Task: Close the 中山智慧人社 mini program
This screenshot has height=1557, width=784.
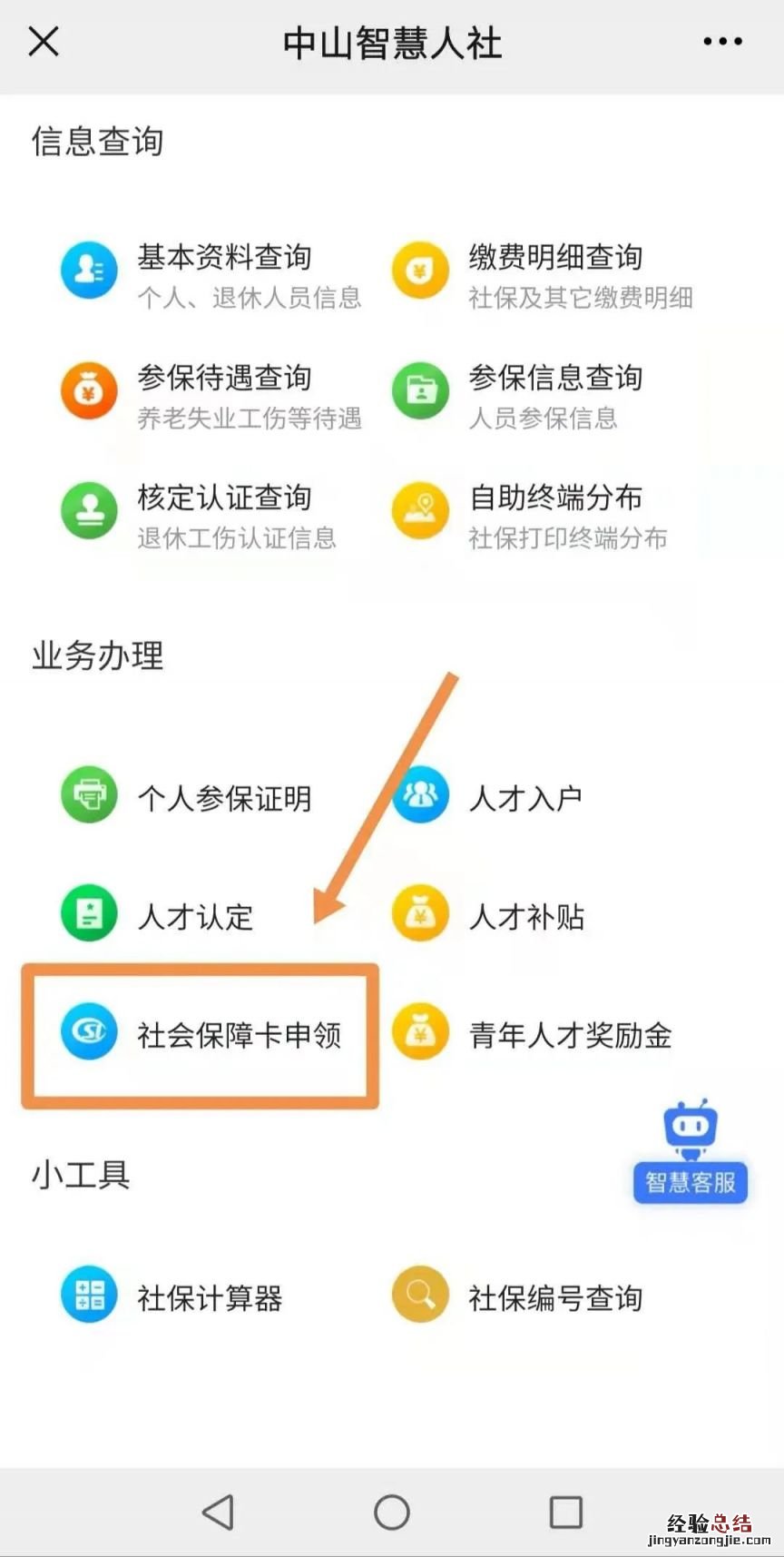Action: click(44, 42)
